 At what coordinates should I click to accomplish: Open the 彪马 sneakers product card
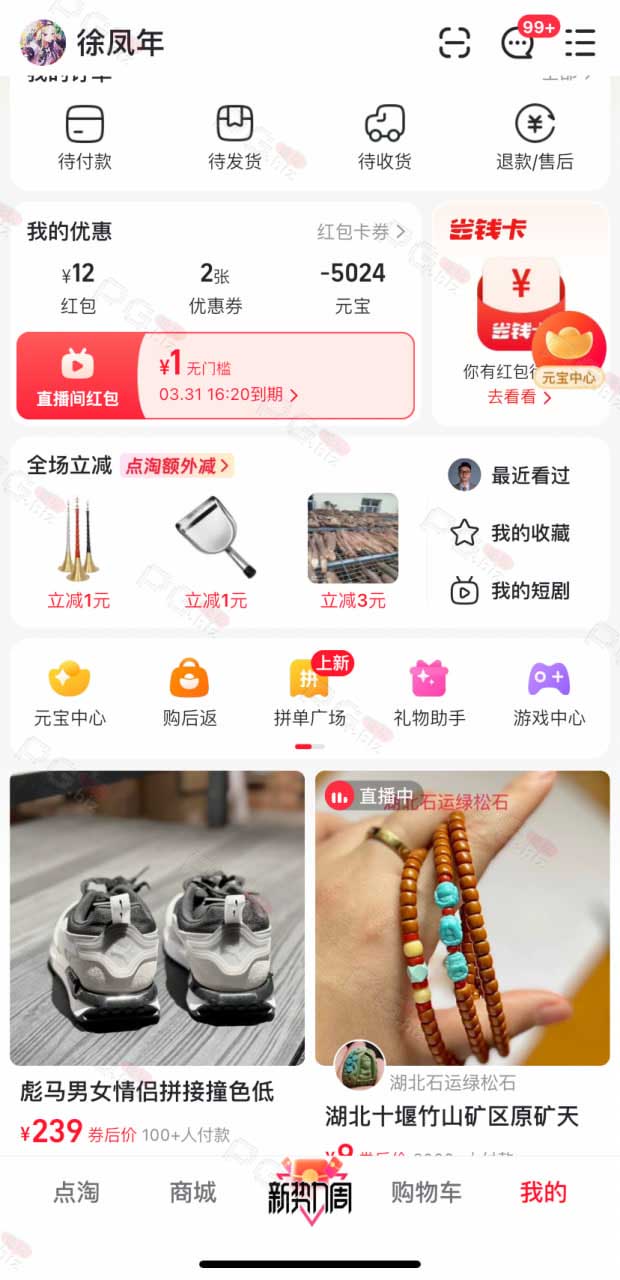pos(157,961)
